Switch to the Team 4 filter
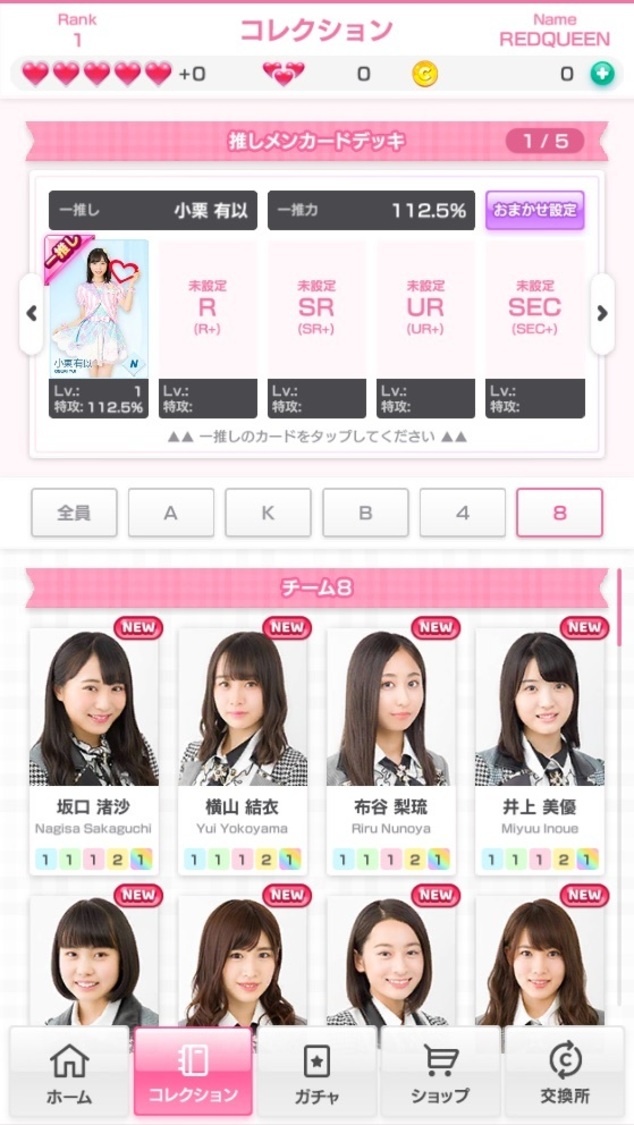Image resolution: width=634 pixels, height=1125 pixels. point(462,513)
